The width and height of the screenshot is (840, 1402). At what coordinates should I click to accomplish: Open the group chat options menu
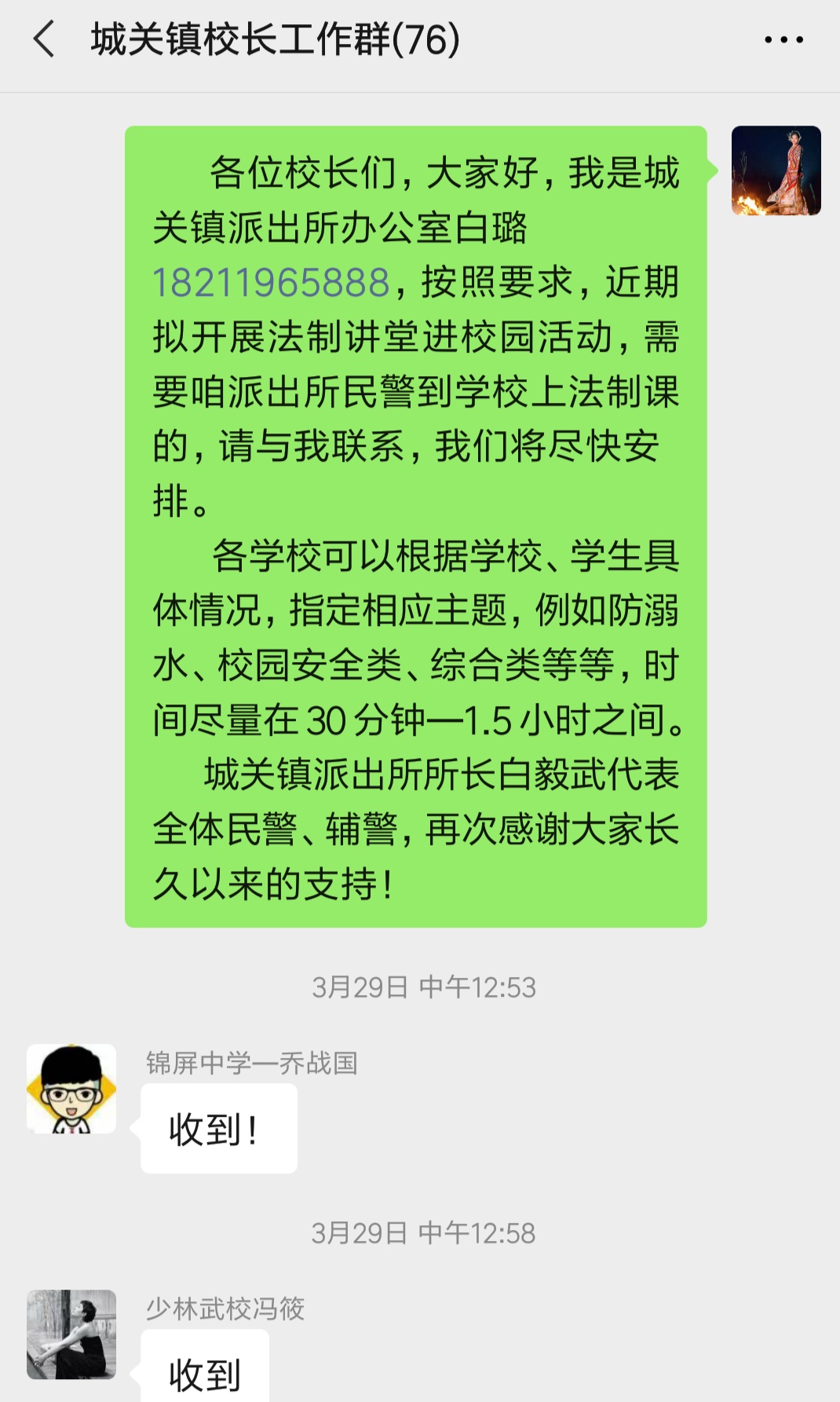click(783, 39)
